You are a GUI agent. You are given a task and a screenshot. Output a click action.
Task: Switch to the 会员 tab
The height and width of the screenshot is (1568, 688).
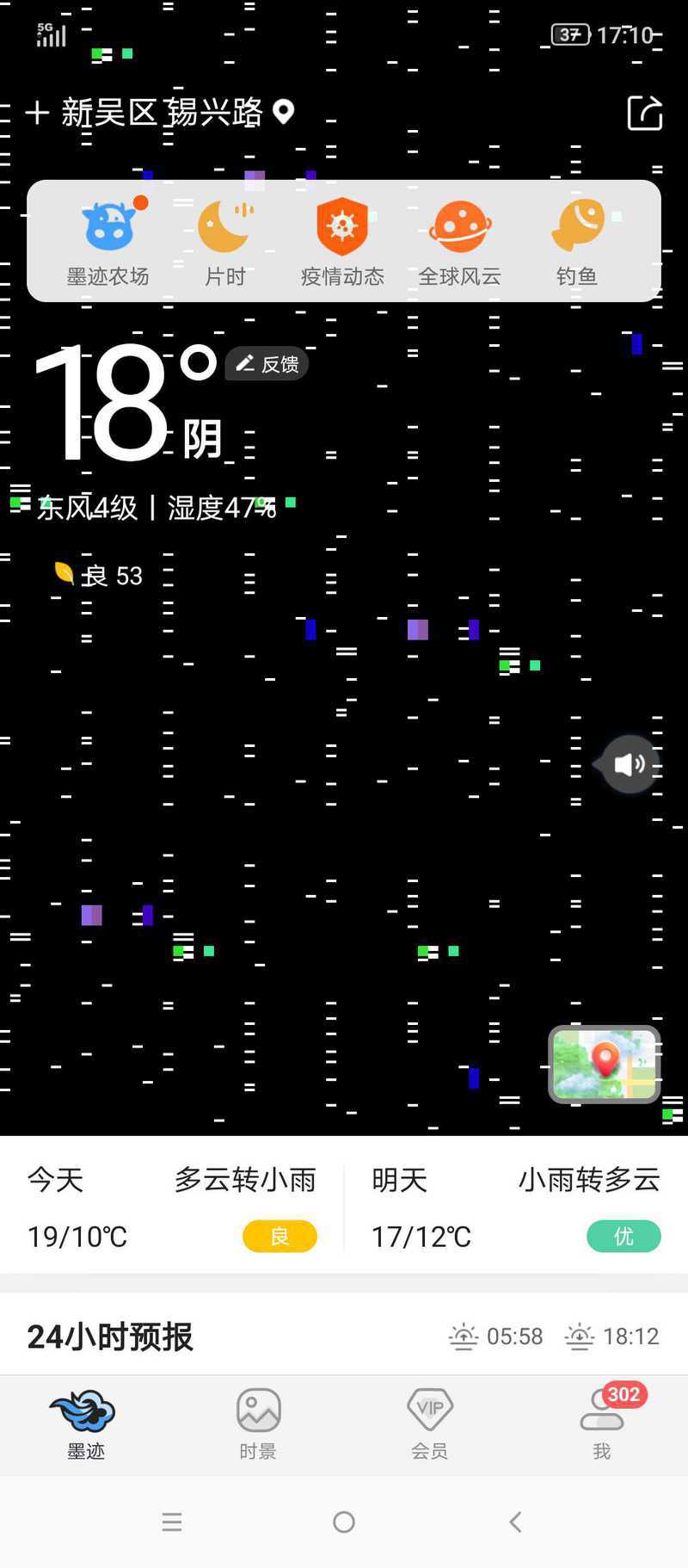coord(430,1424)
